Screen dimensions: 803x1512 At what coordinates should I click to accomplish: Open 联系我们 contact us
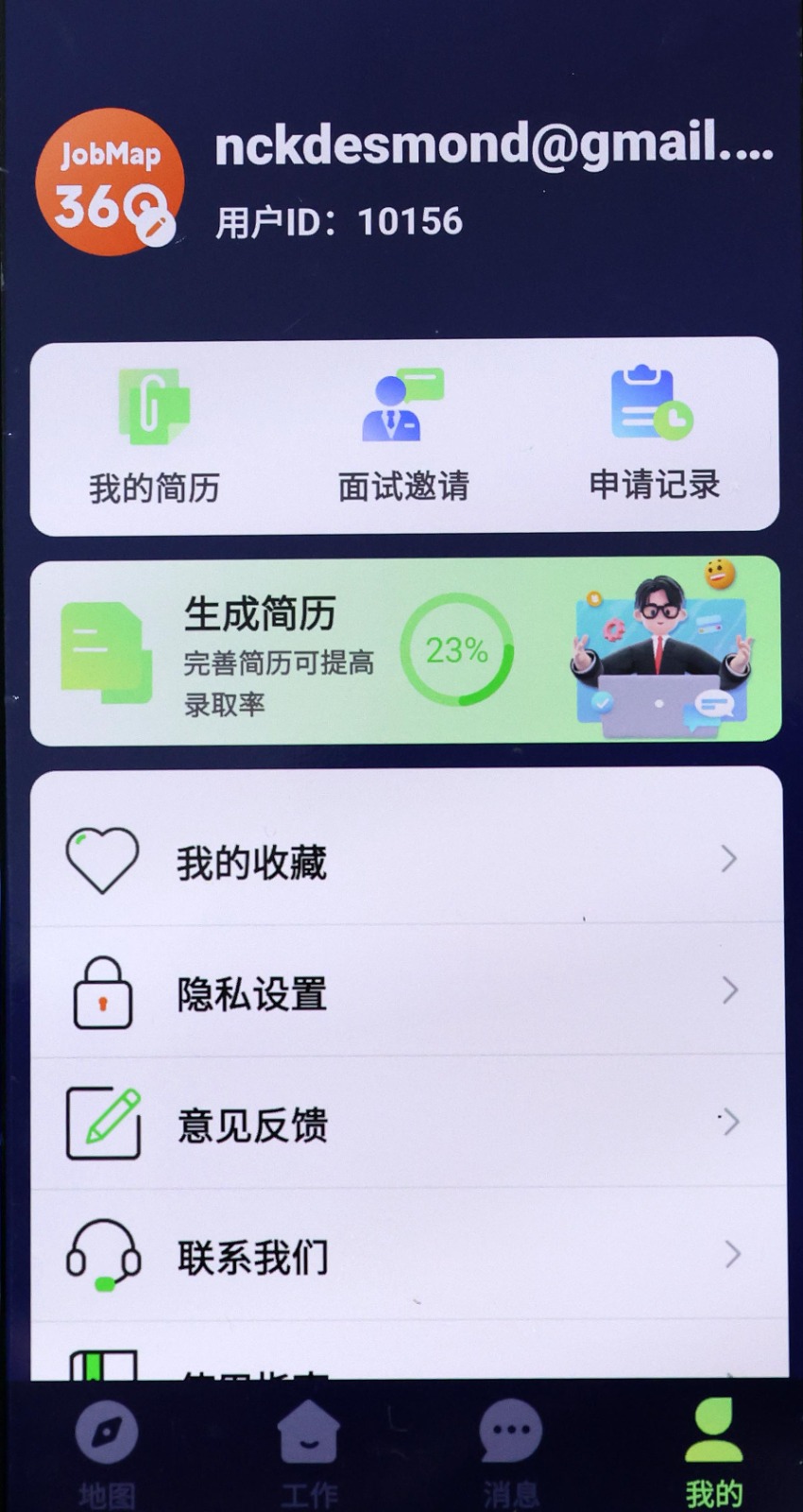(x=406, y=1256)
